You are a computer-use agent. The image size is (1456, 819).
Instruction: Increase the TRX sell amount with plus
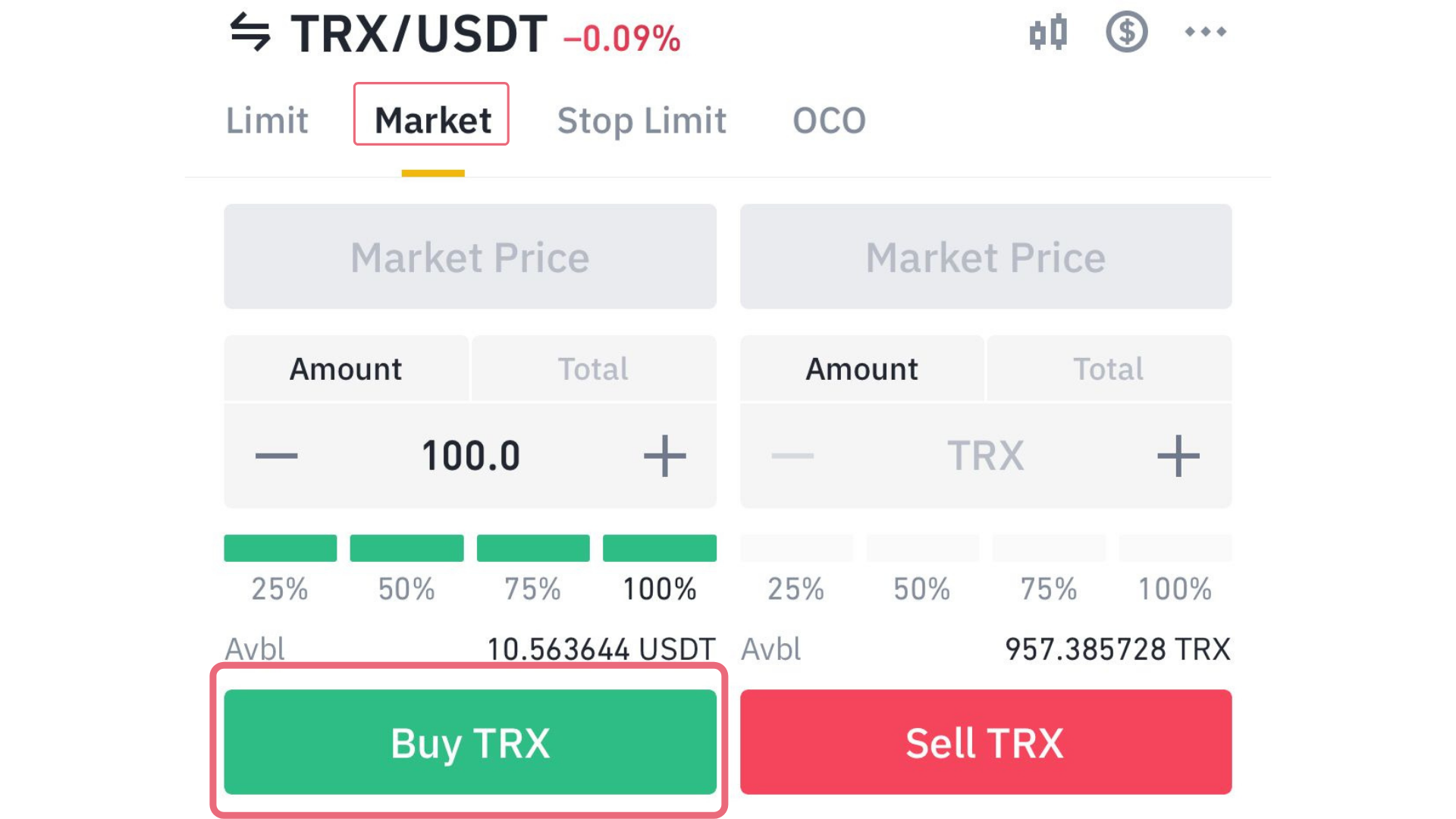point(1178,456)
